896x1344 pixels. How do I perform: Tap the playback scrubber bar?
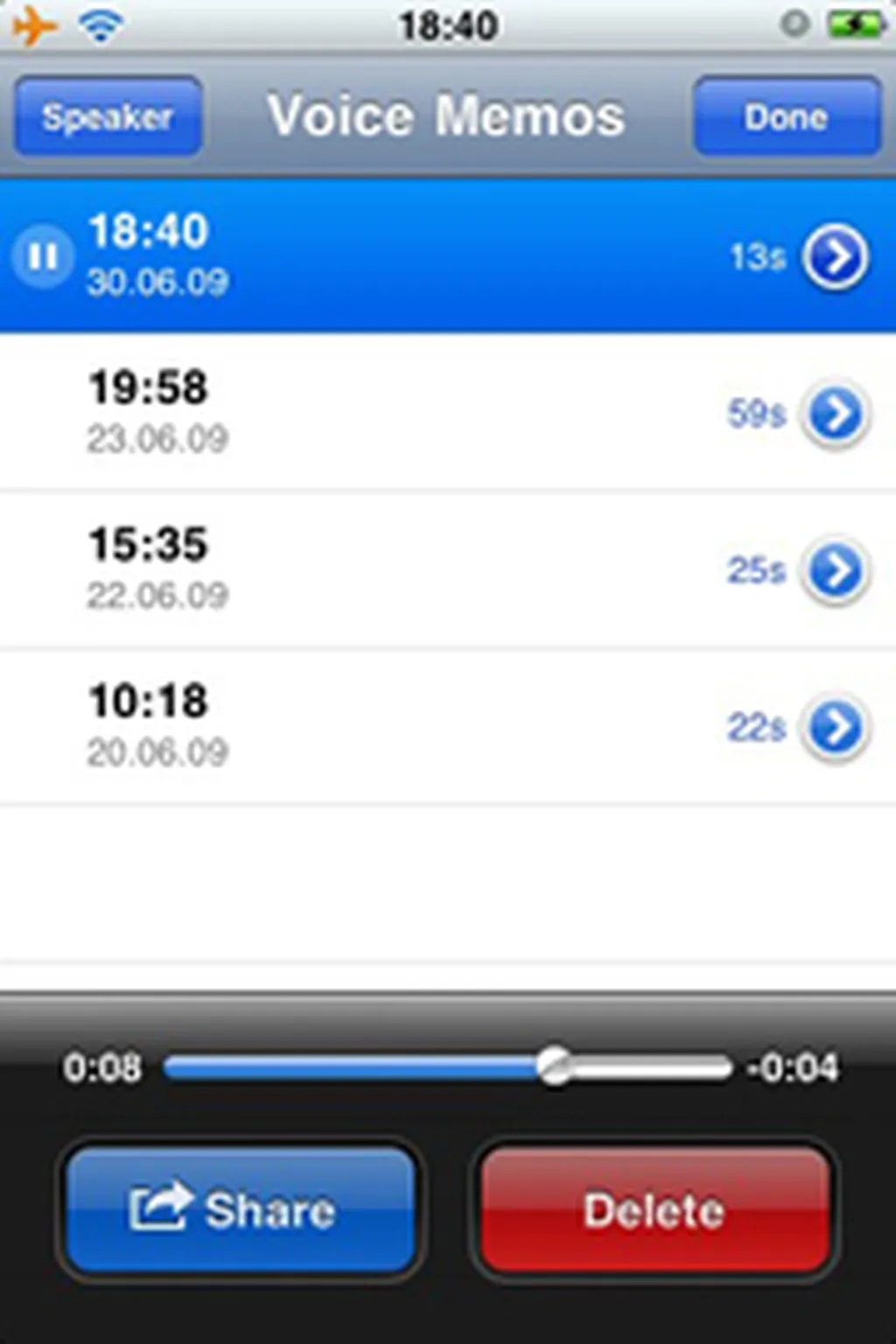[x=446, y=1067]
